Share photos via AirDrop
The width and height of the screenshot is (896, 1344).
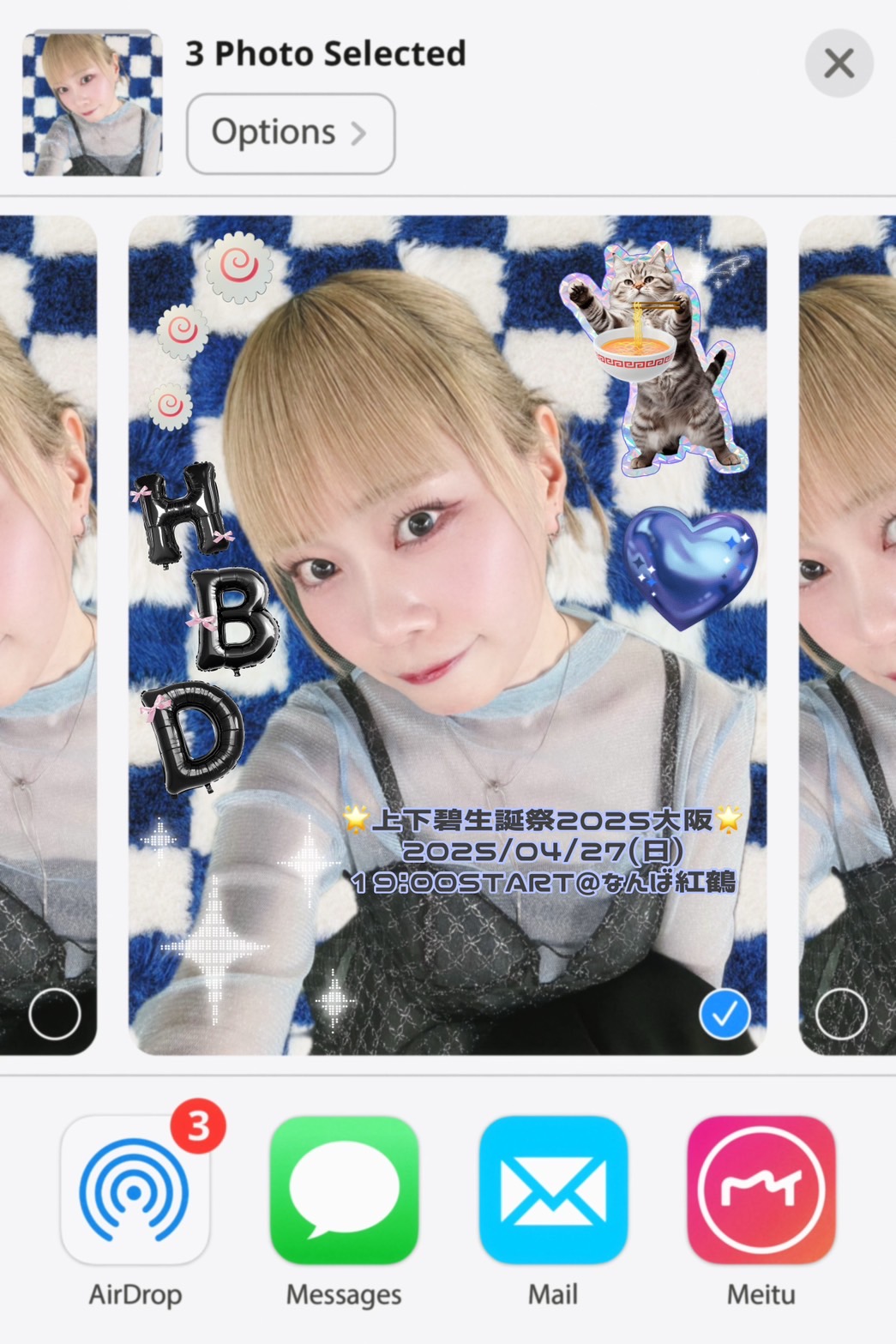click(135, 1190)
